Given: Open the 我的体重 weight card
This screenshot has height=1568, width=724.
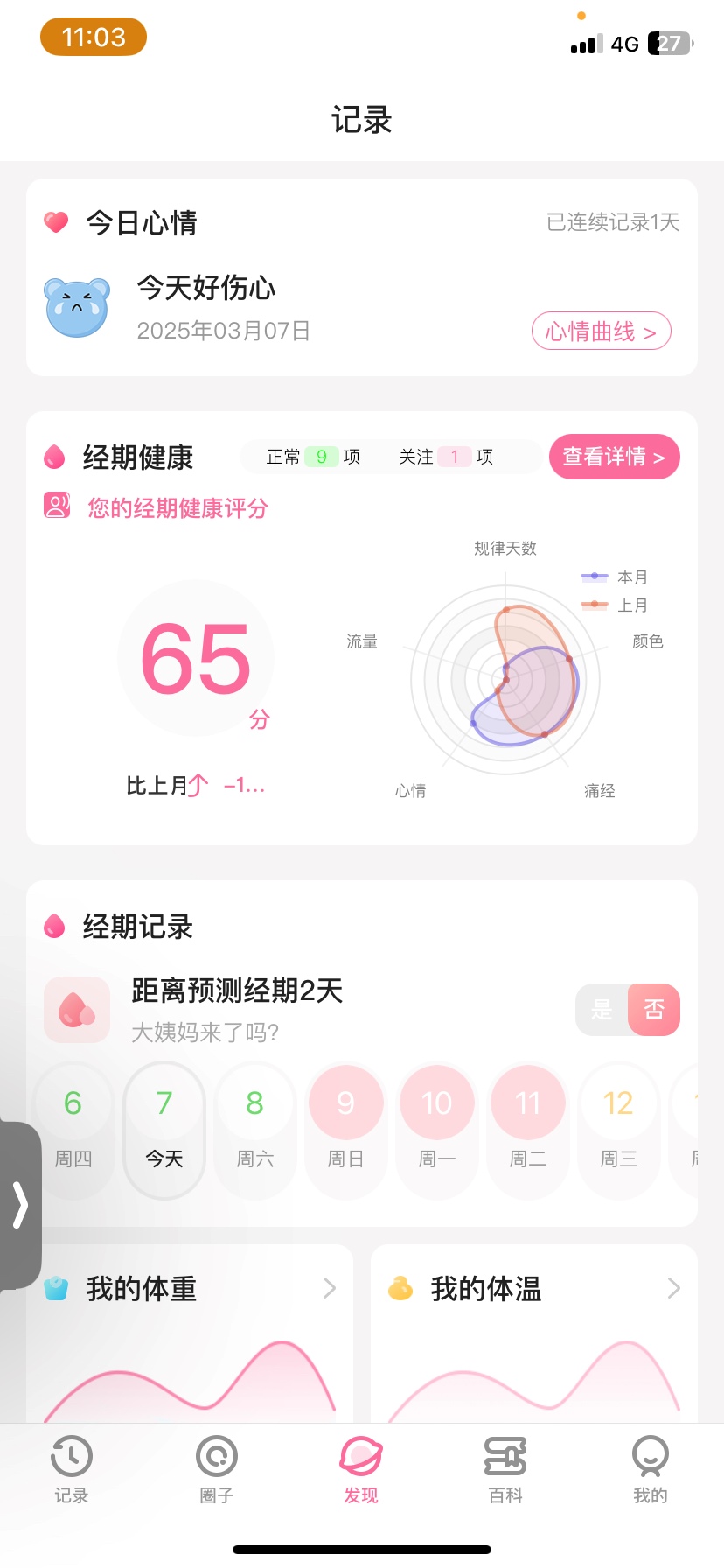Looking at the screenshot, I should 189,1289.
